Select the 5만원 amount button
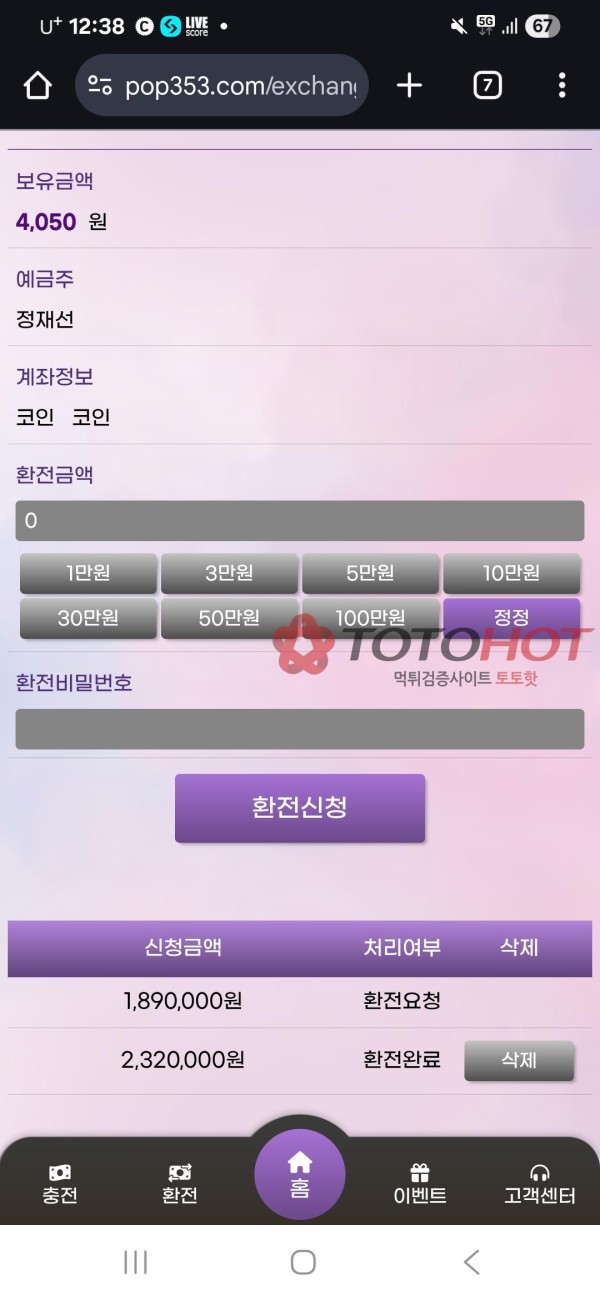The height and width of the screenshot is (1300, 600). tap(370, 573)
